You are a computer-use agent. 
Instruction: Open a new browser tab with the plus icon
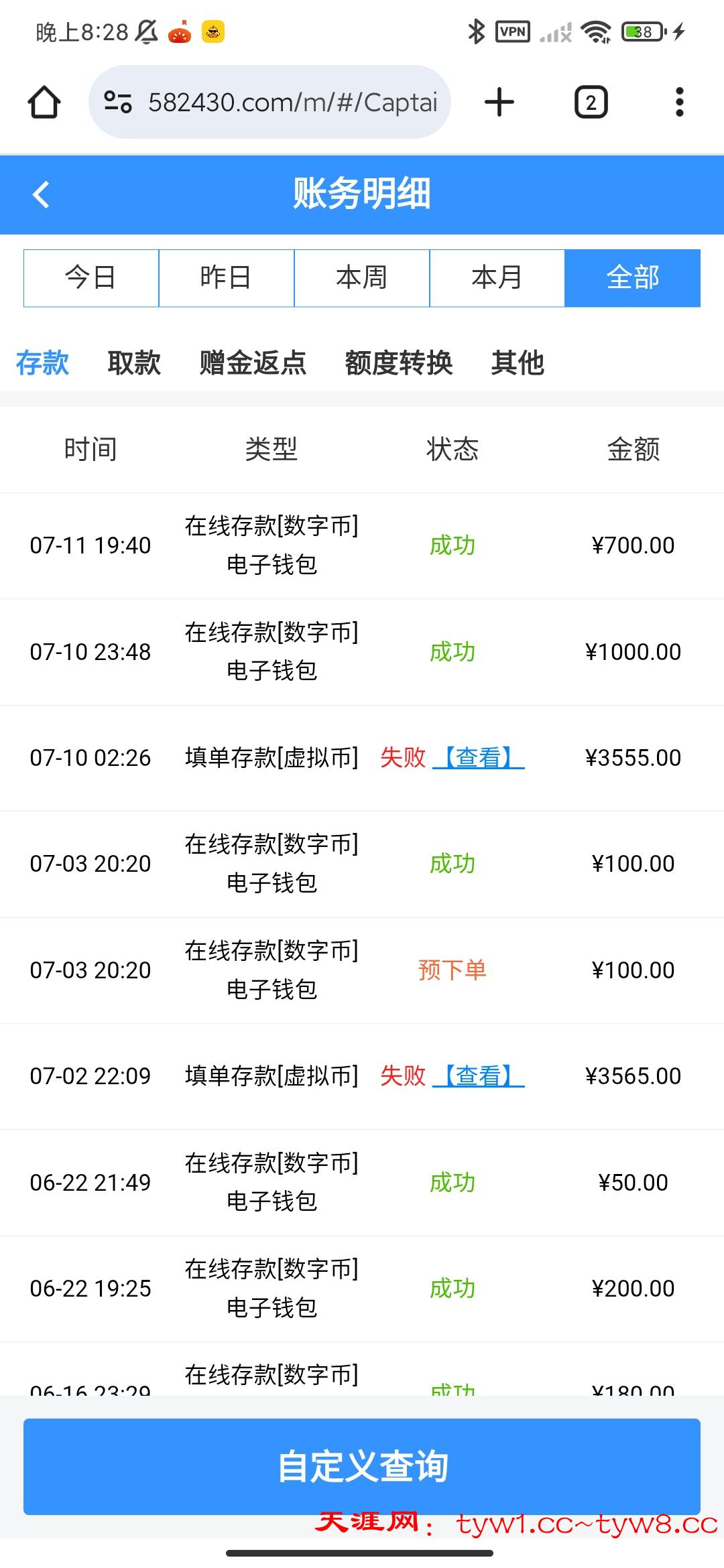(500, 102)
